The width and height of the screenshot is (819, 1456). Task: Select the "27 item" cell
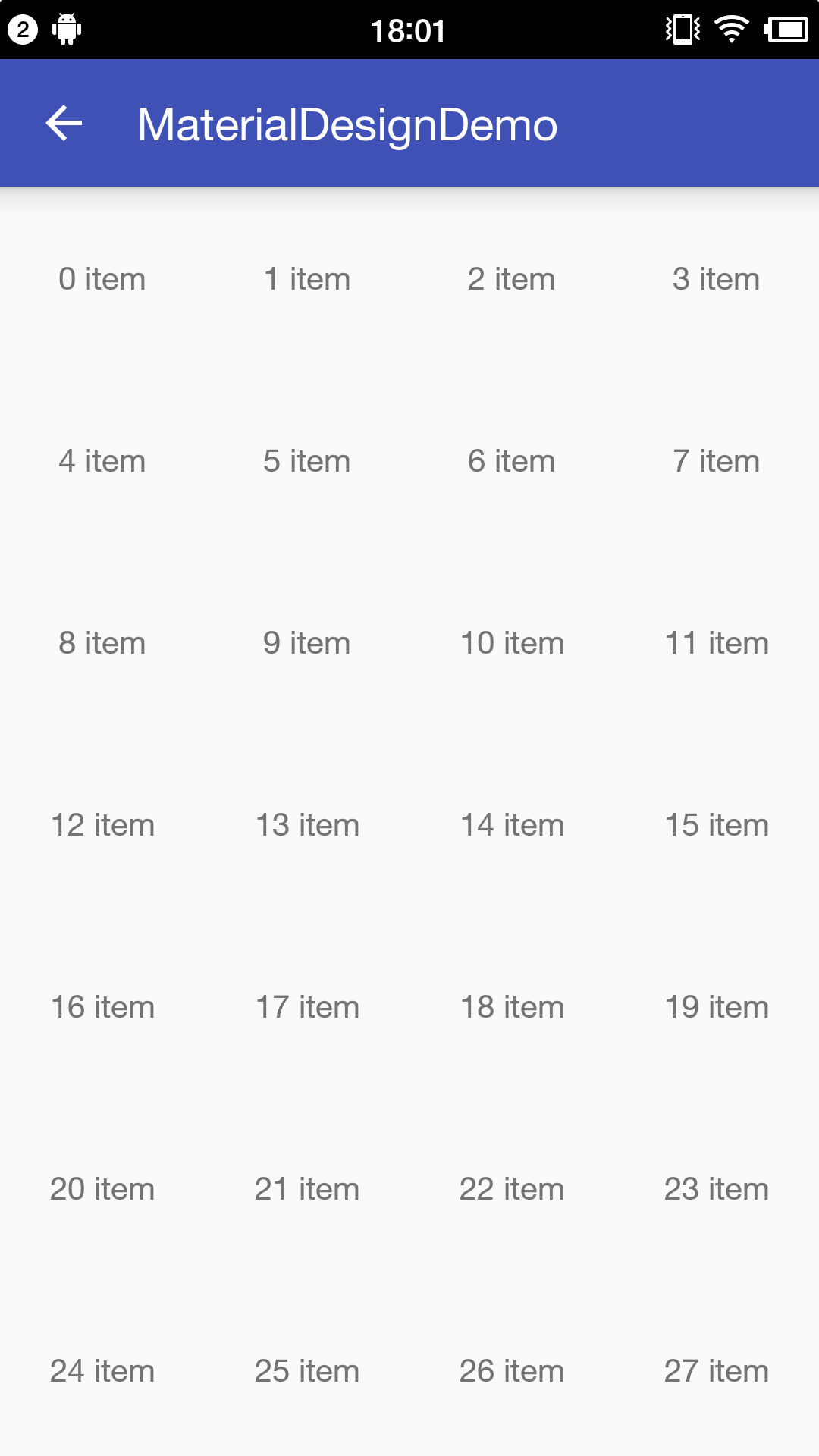pos(717,1371)
